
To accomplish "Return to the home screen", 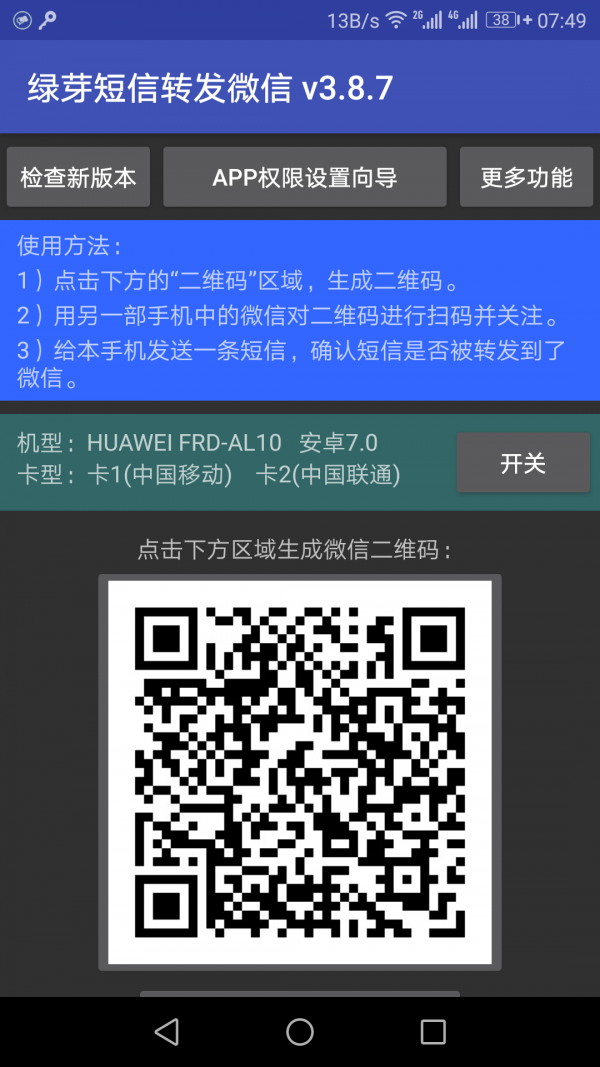I will coord(300,1031).
